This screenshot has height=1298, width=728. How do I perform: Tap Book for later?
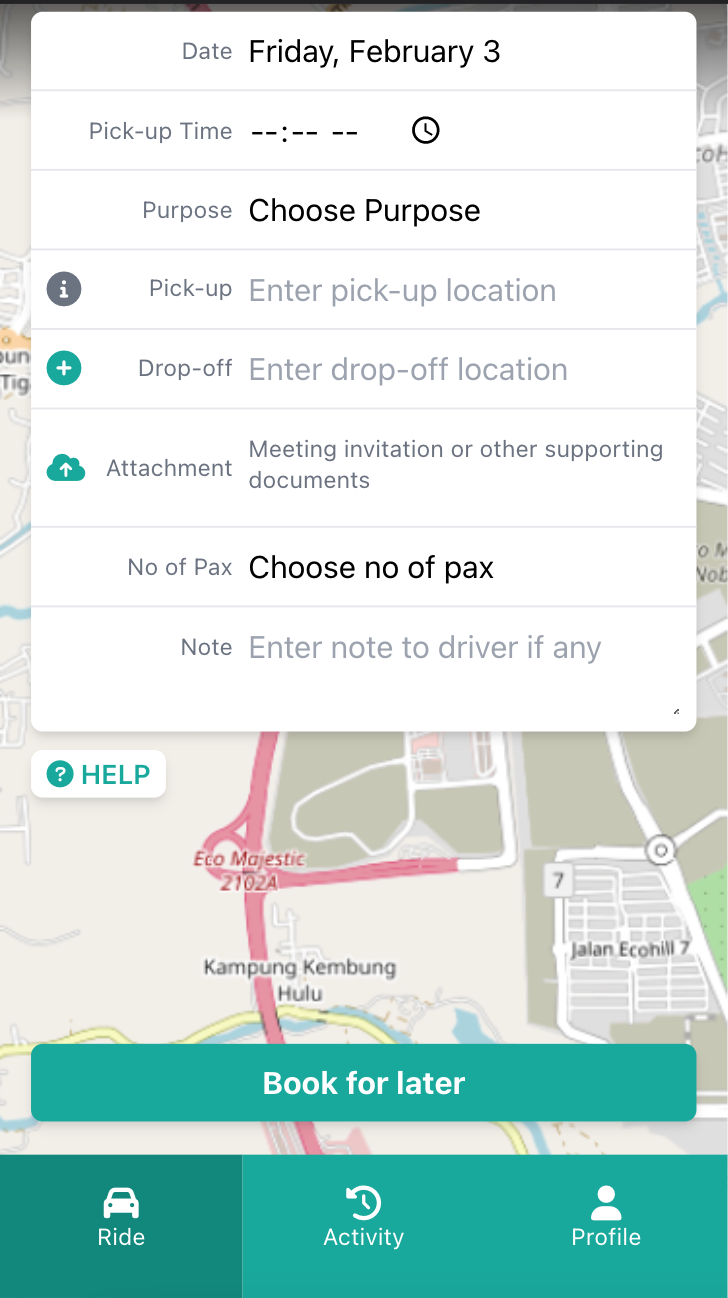364,1083
